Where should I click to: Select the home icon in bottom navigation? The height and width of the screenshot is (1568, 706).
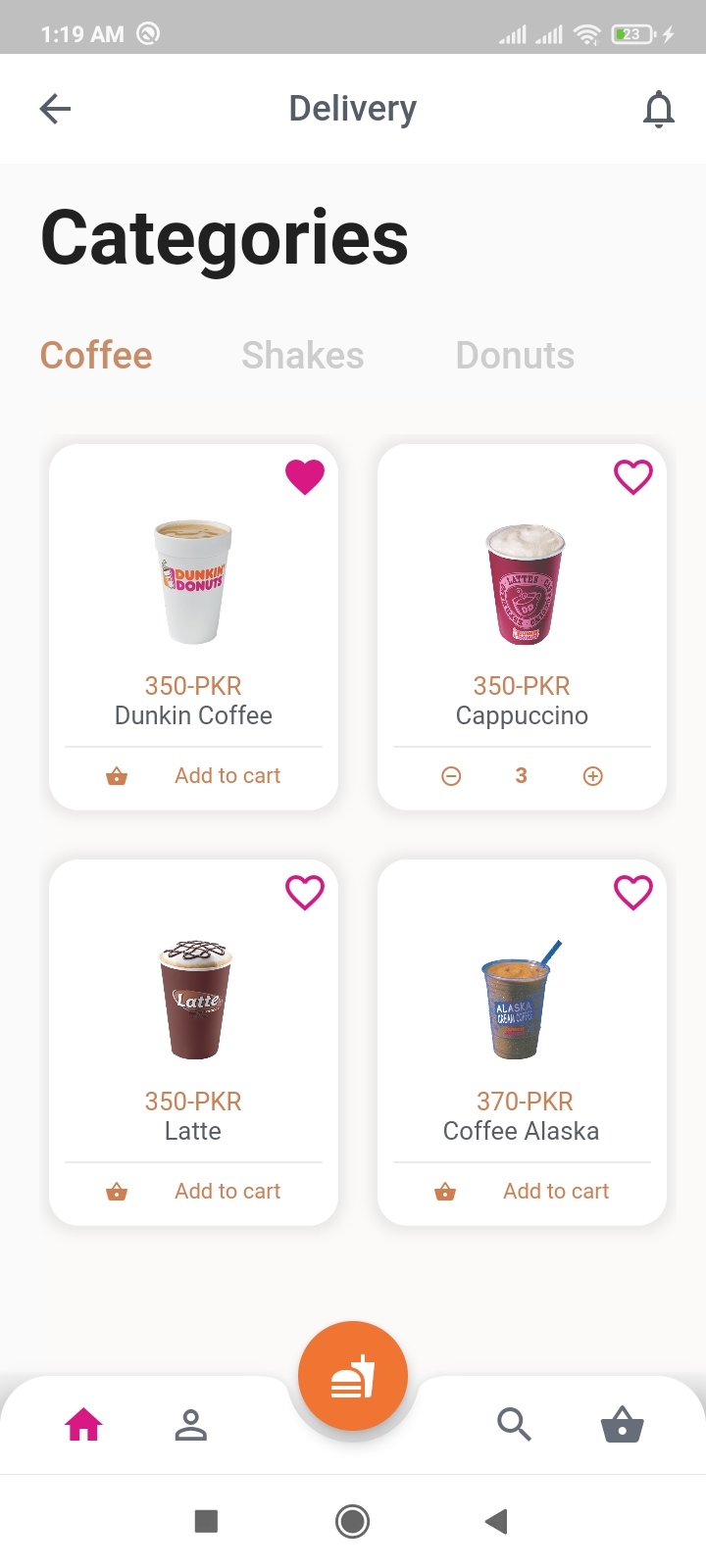[x=83, y=1425]
